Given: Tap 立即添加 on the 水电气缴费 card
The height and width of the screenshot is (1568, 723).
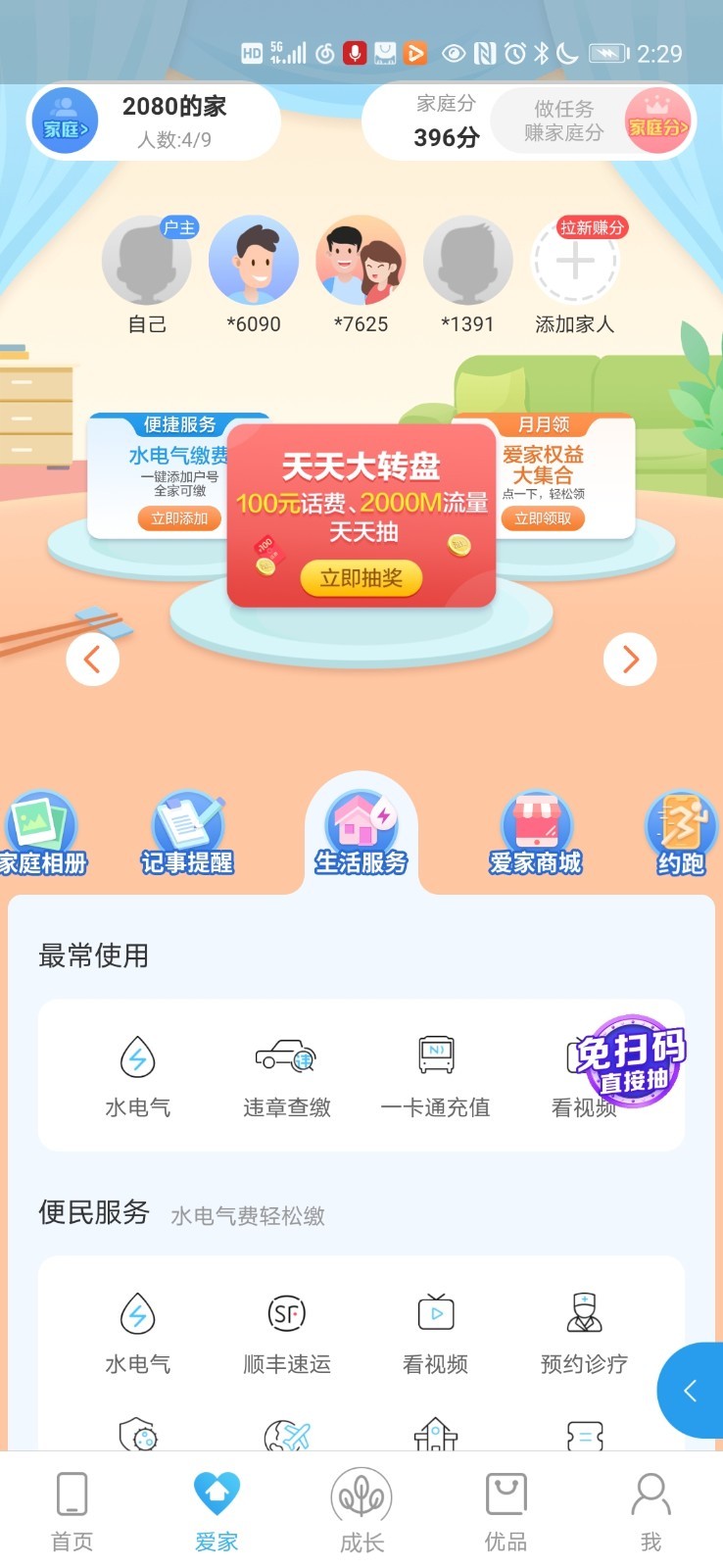Looking at the screenshot, I should (179, 518).
